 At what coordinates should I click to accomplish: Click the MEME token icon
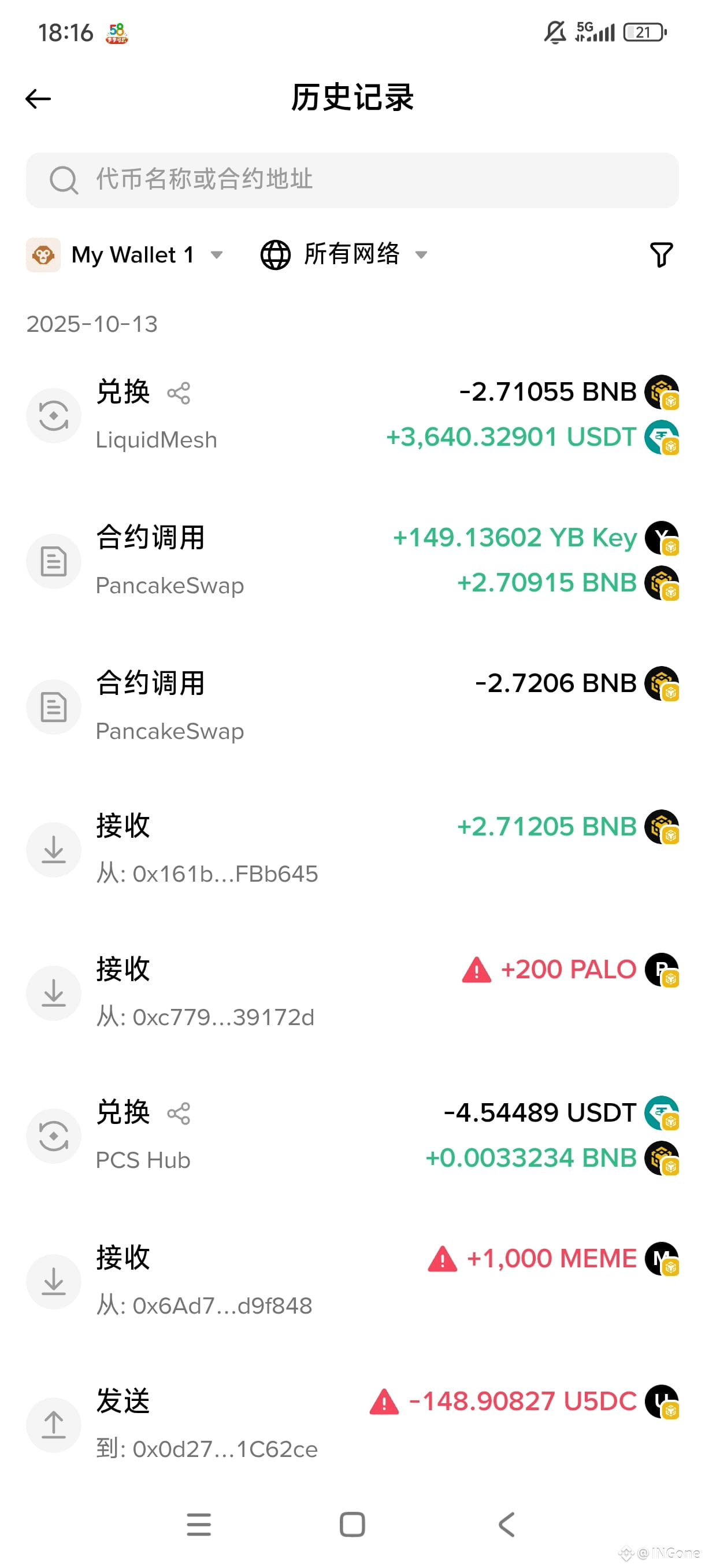662,1257
